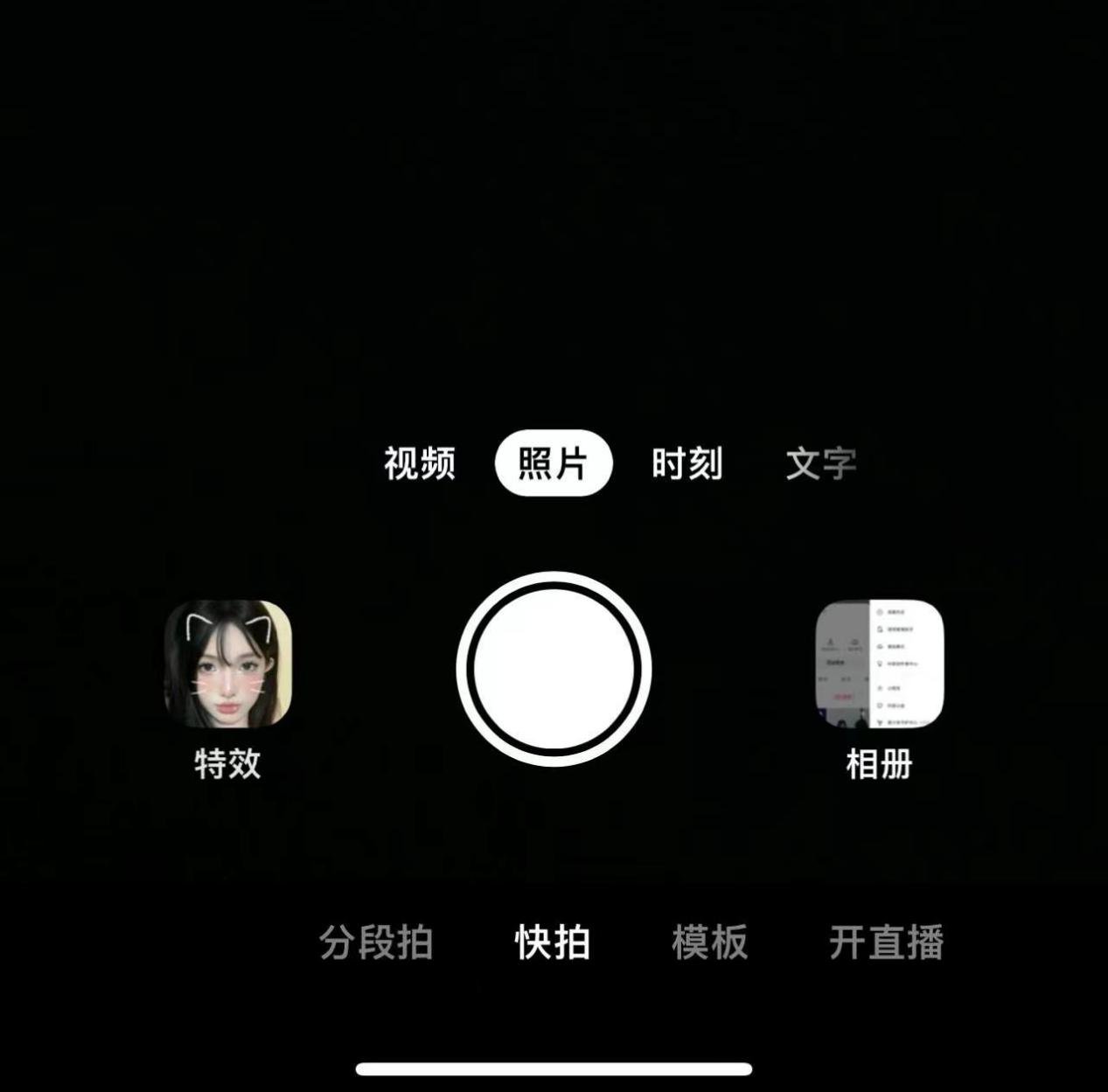Image resolution: width=1108 pixels, height=1092 pixels.
Task: Switch to 视频 video mode
Action: (420, 463)
